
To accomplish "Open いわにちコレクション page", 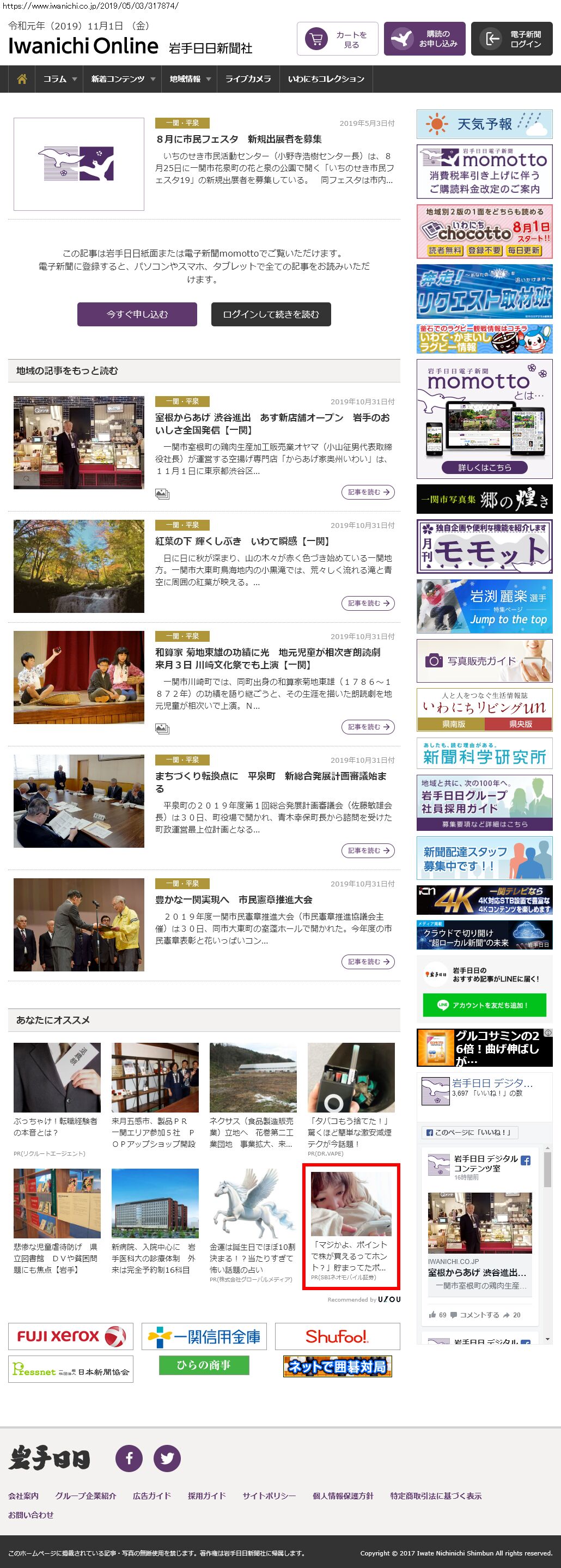I will coord(326,79).
